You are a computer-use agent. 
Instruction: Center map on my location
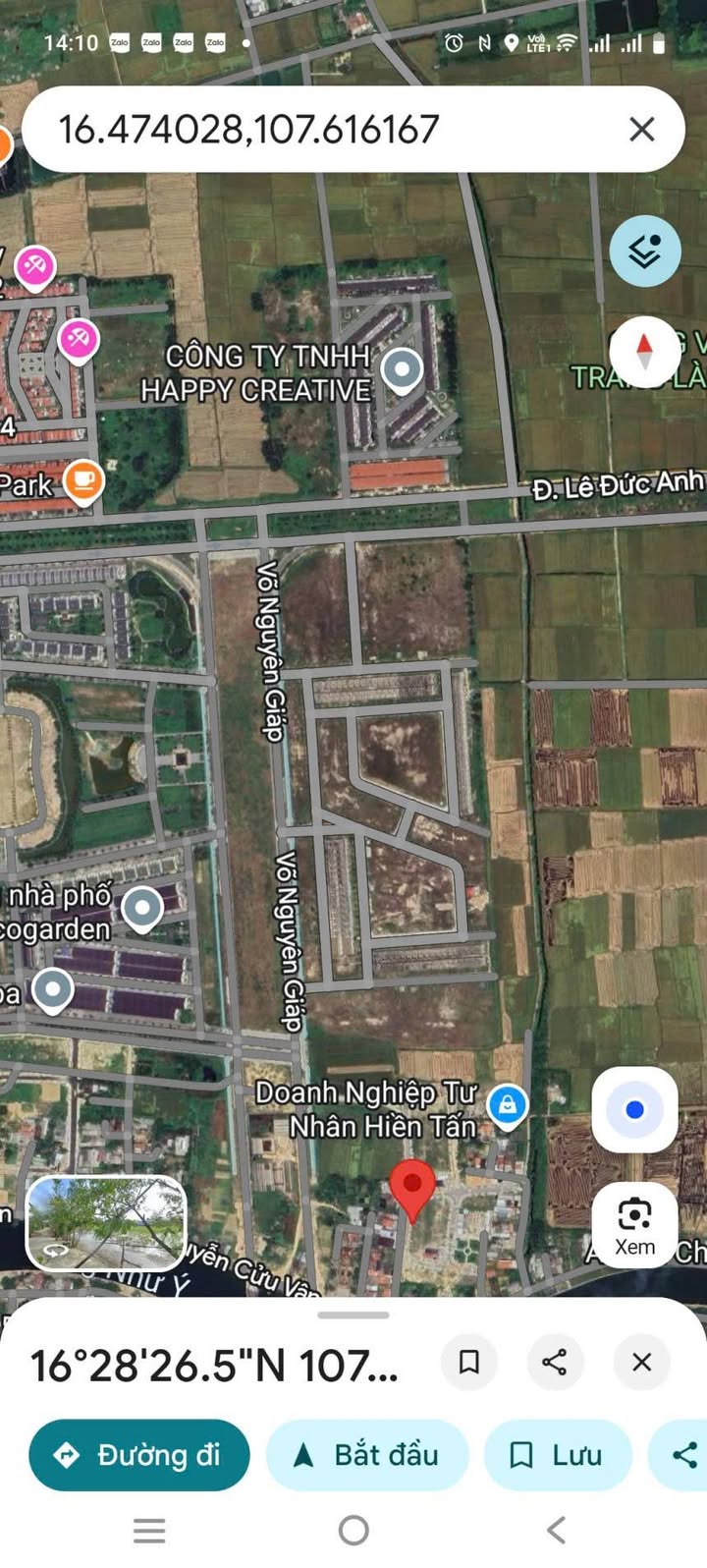[x=634, y=1109]
